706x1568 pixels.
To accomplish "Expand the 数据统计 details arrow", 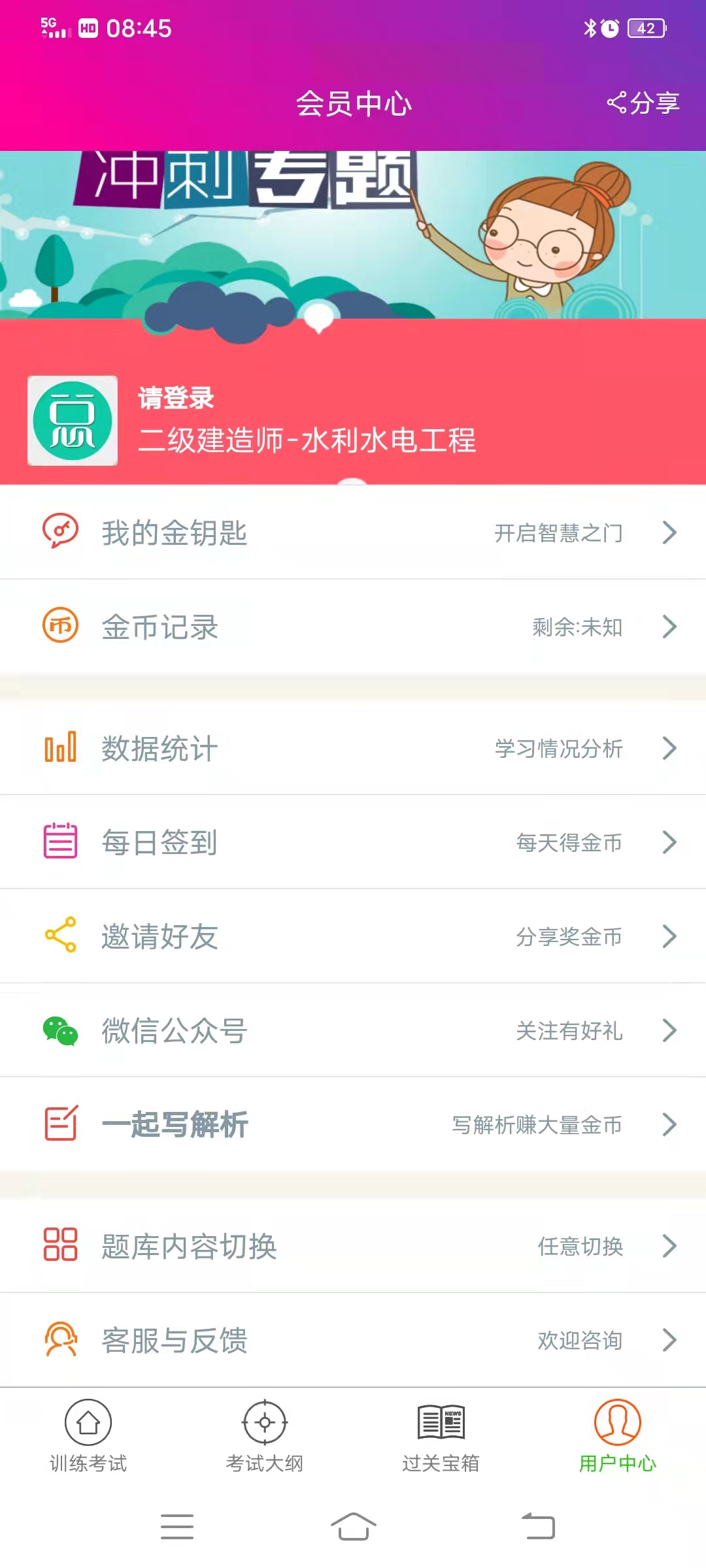I will (x=669, y=747).
